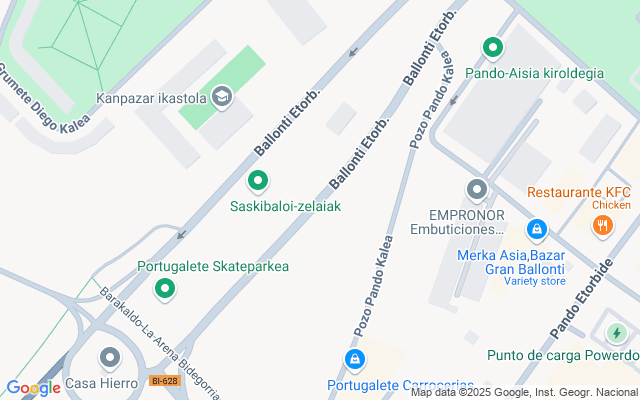Open the Kanpazar ikastola school marker
Image resolution: width=640 pixels, height=400 pixels.
(x=222, y=97)
